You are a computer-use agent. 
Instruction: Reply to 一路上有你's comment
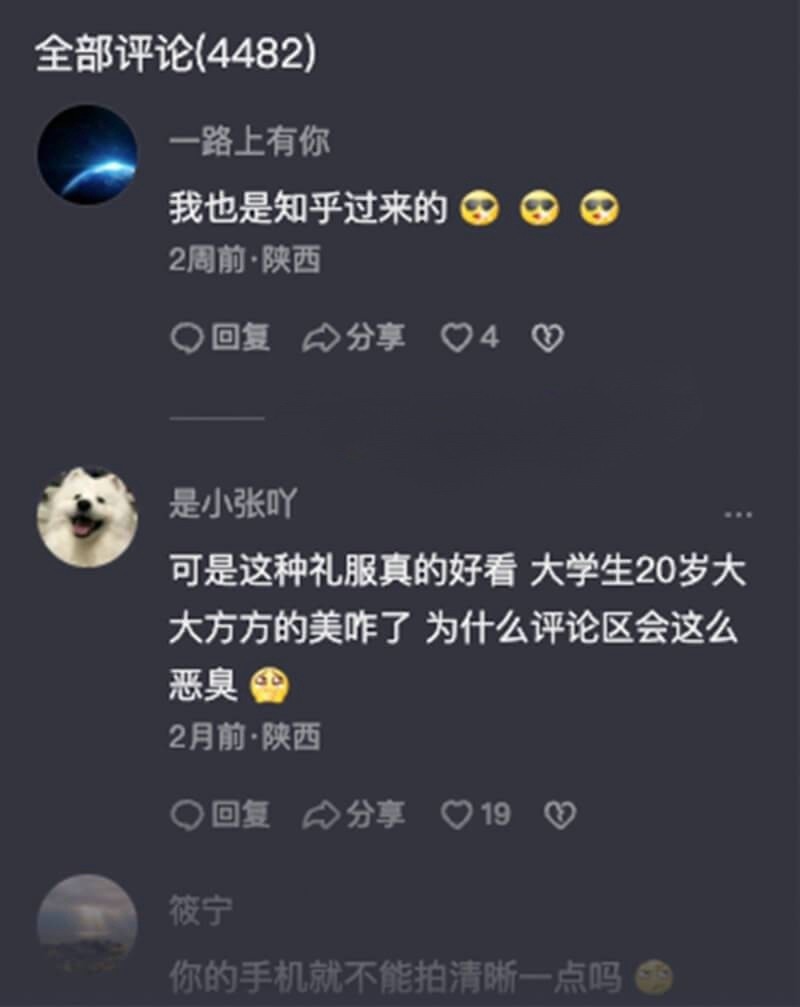(220, 339)
